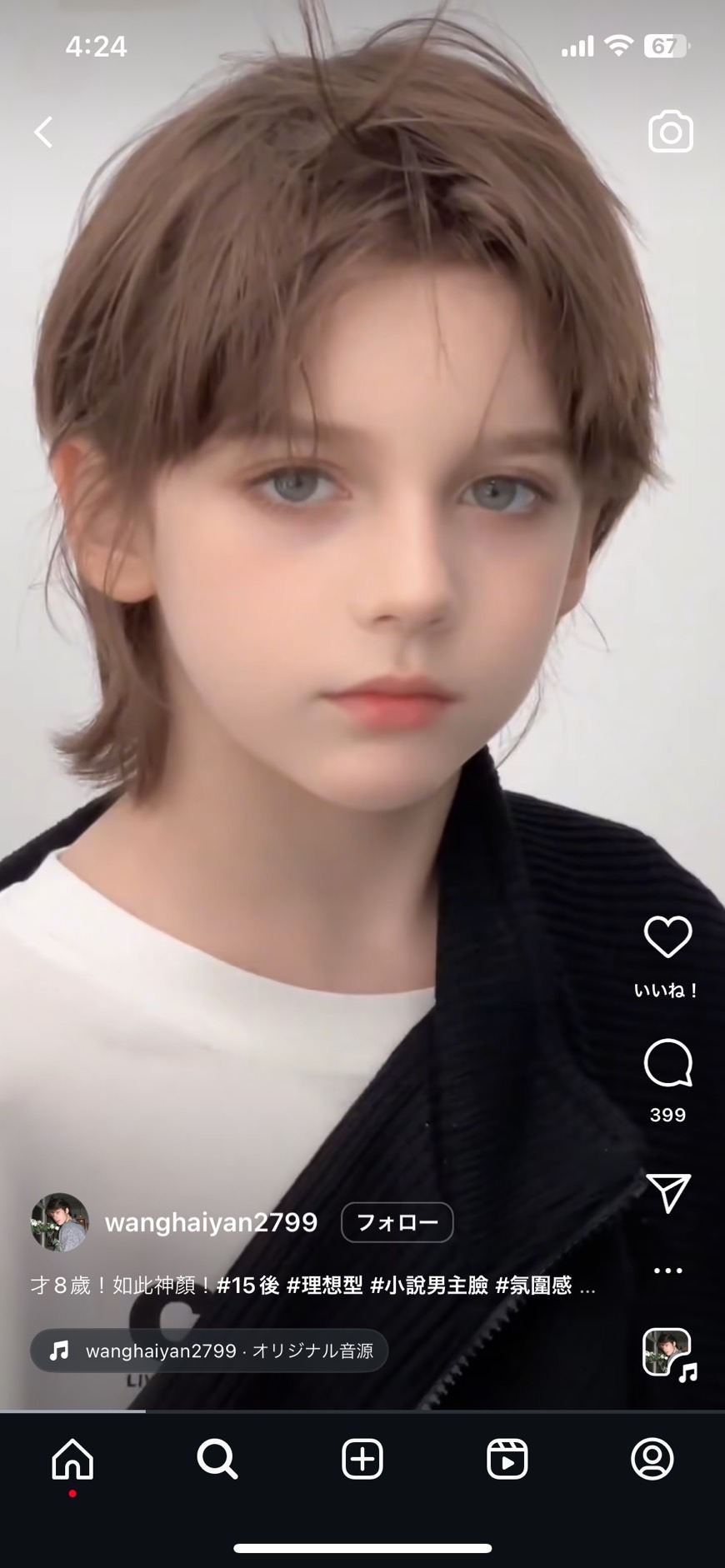Open wanghaiyan2799's profile picture
Image resolution: width=725 pixels, height=1568 pixels.
click(59, 1222)
